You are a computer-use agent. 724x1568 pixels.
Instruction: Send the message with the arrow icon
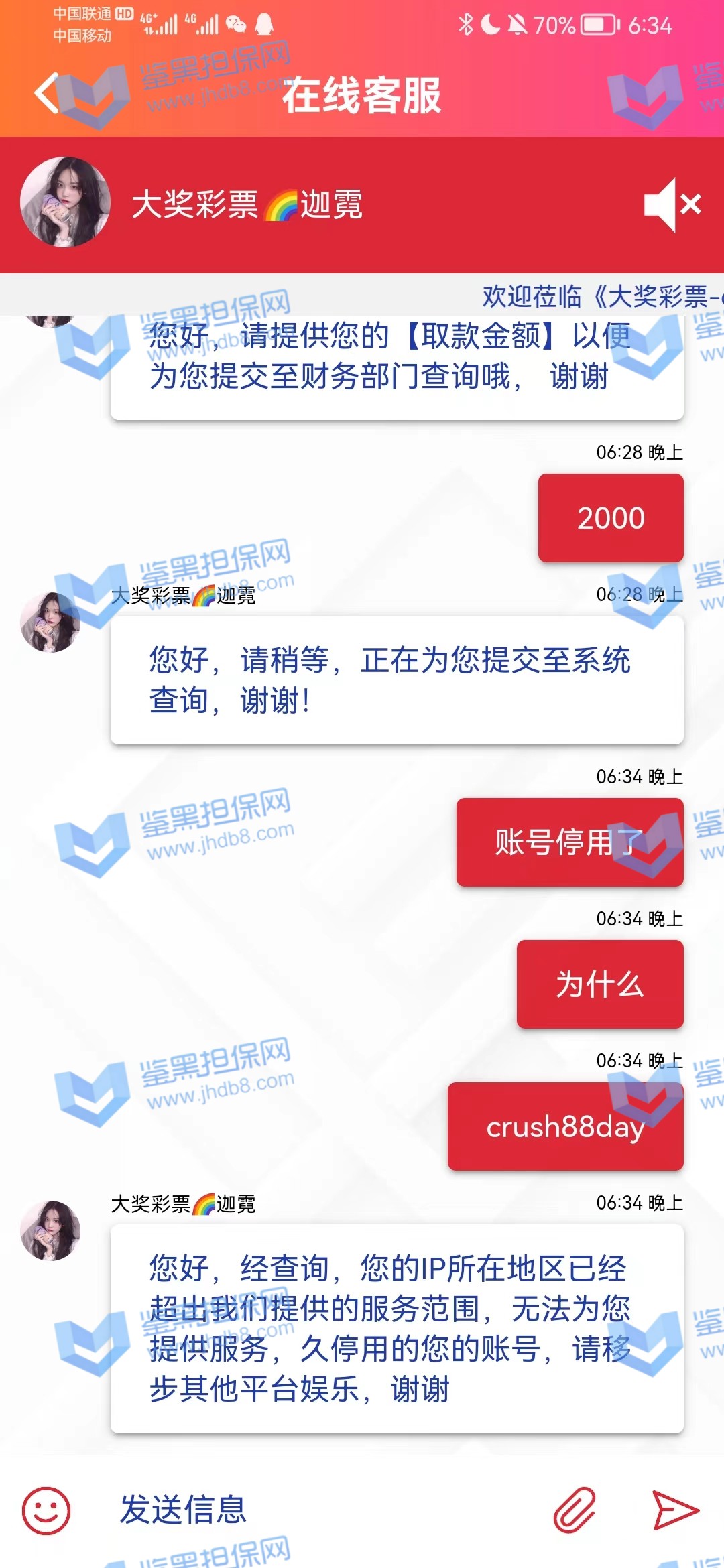[x=675, y=1510]
